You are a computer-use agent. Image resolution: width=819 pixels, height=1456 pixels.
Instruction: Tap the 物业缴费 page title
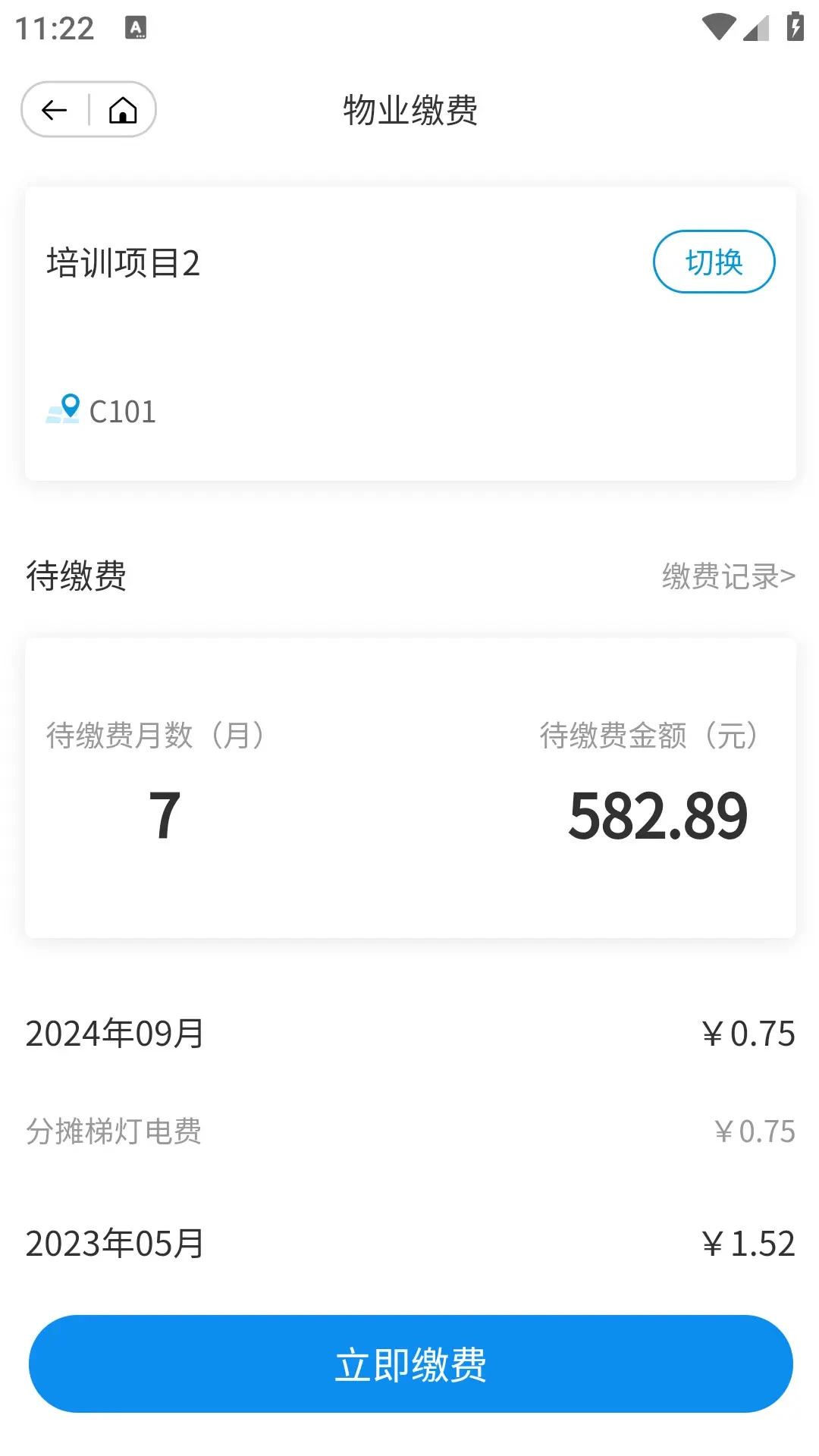coord(409,108)
